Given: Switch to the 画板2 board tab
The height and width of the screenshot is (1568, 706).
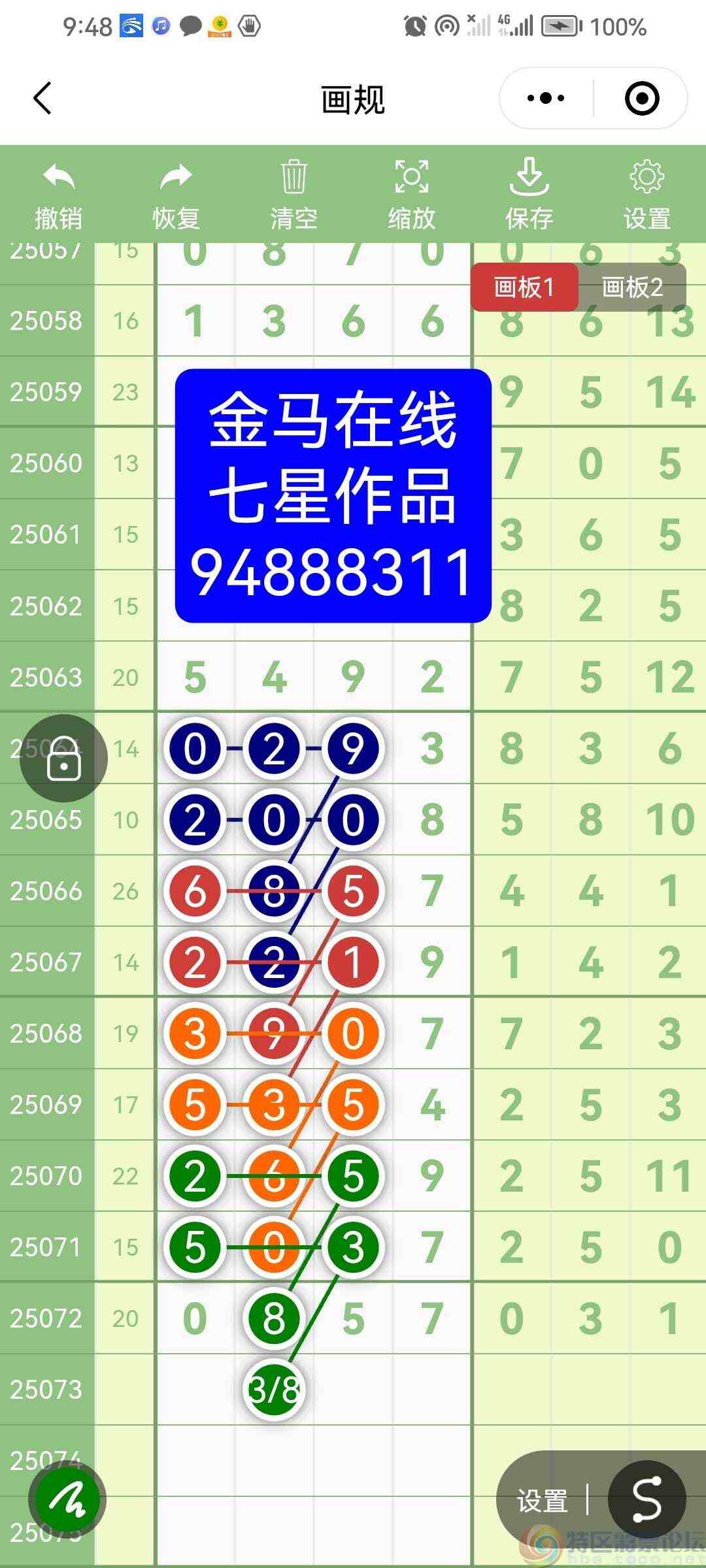Looking at the screenshot, I should (x=631, y=287).
